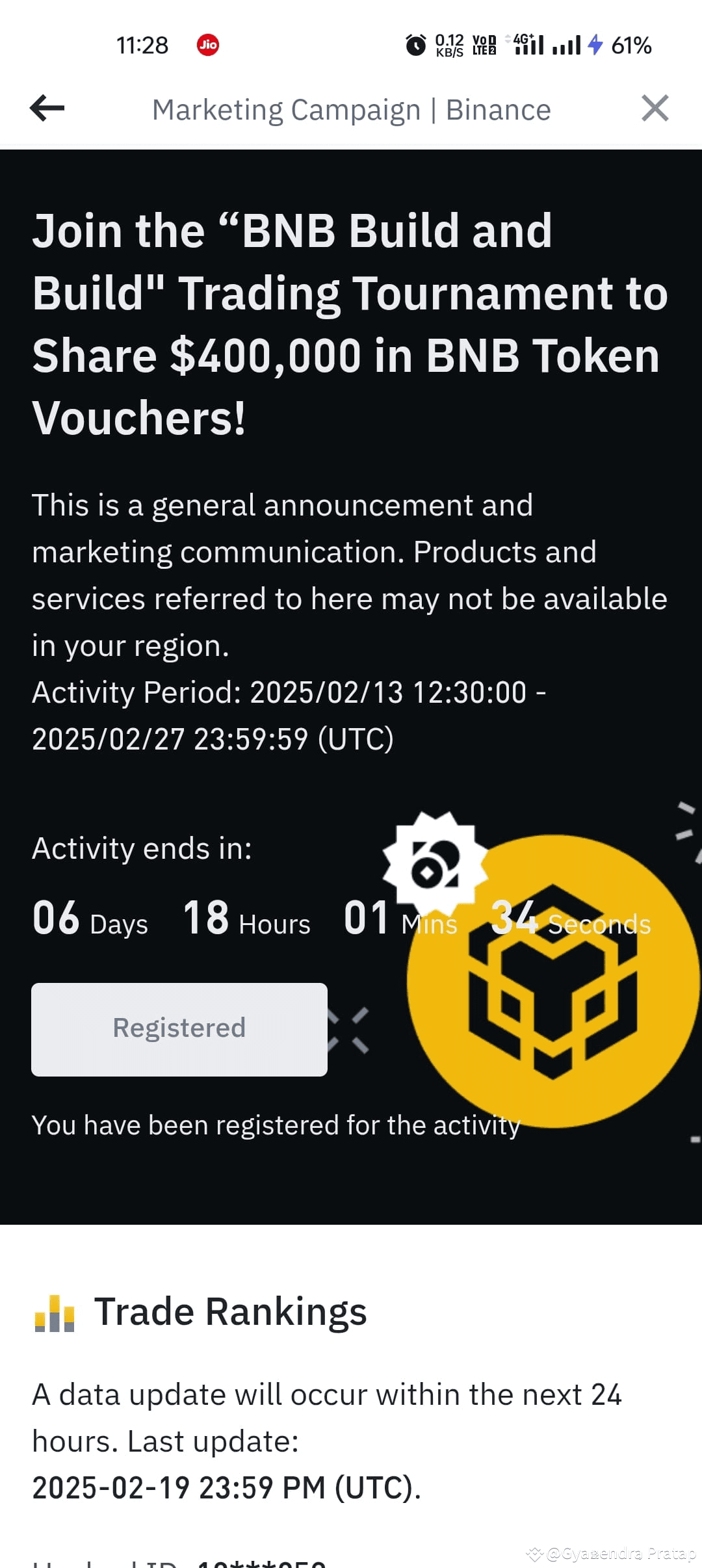
Task: Tap the back arrow navigation icon
Action: pos(47,108)
